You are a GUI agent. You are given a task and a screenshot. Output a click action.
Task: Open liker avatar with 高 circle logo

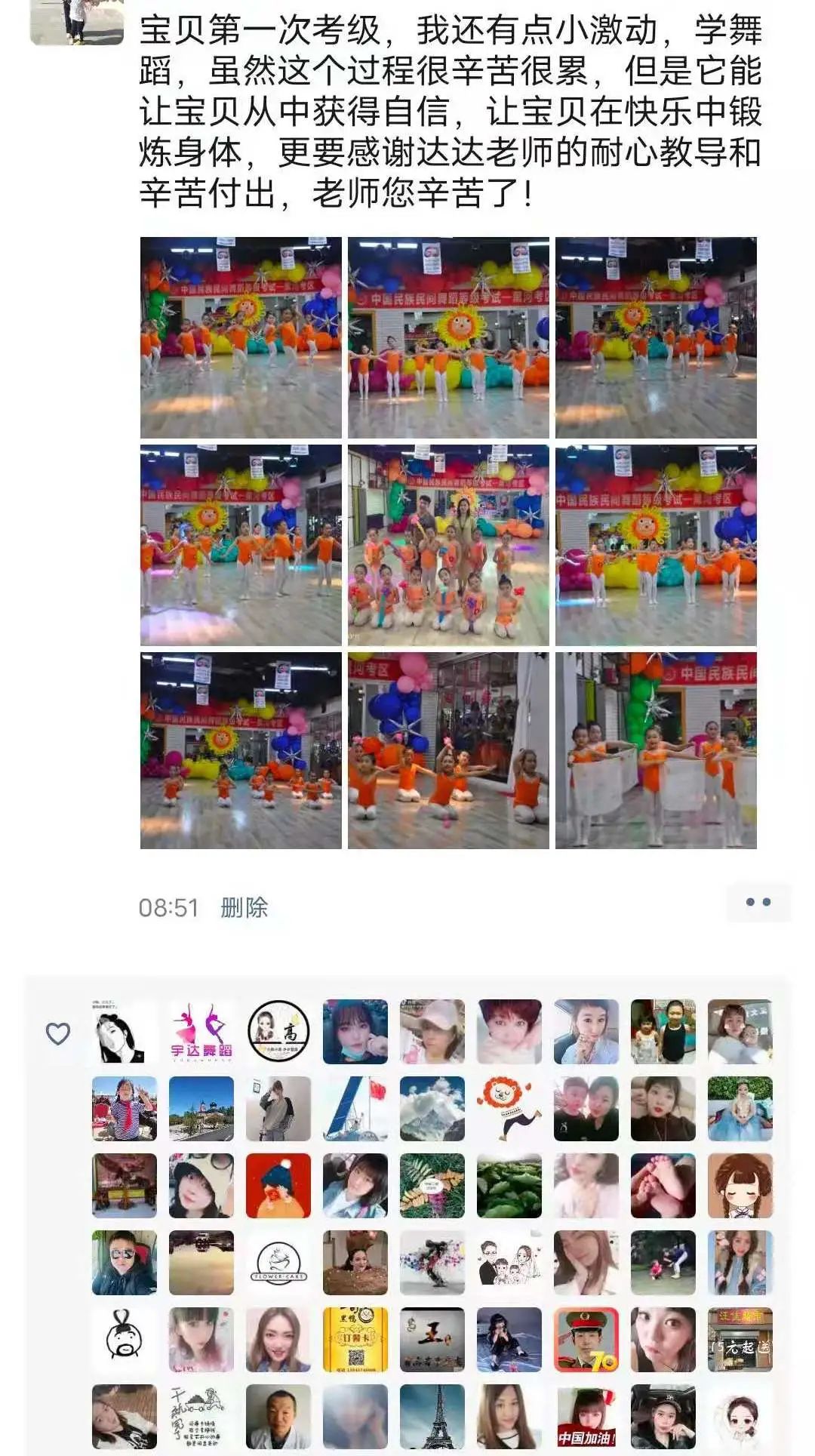point(278,1032)
